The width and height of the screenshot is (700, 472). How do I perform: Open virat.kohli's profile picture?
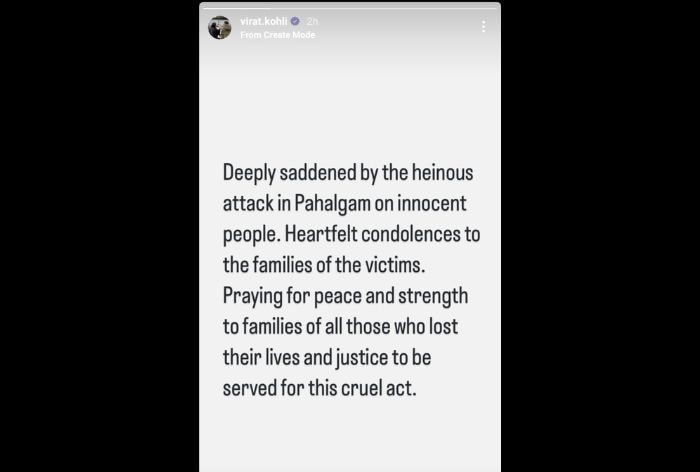220,27
